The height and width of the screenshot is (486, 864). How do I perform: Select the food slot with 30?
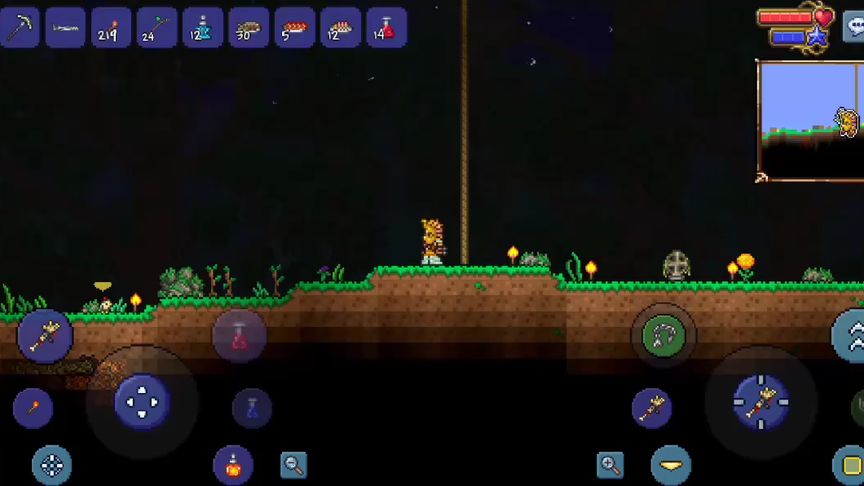[x=248, y=28]
